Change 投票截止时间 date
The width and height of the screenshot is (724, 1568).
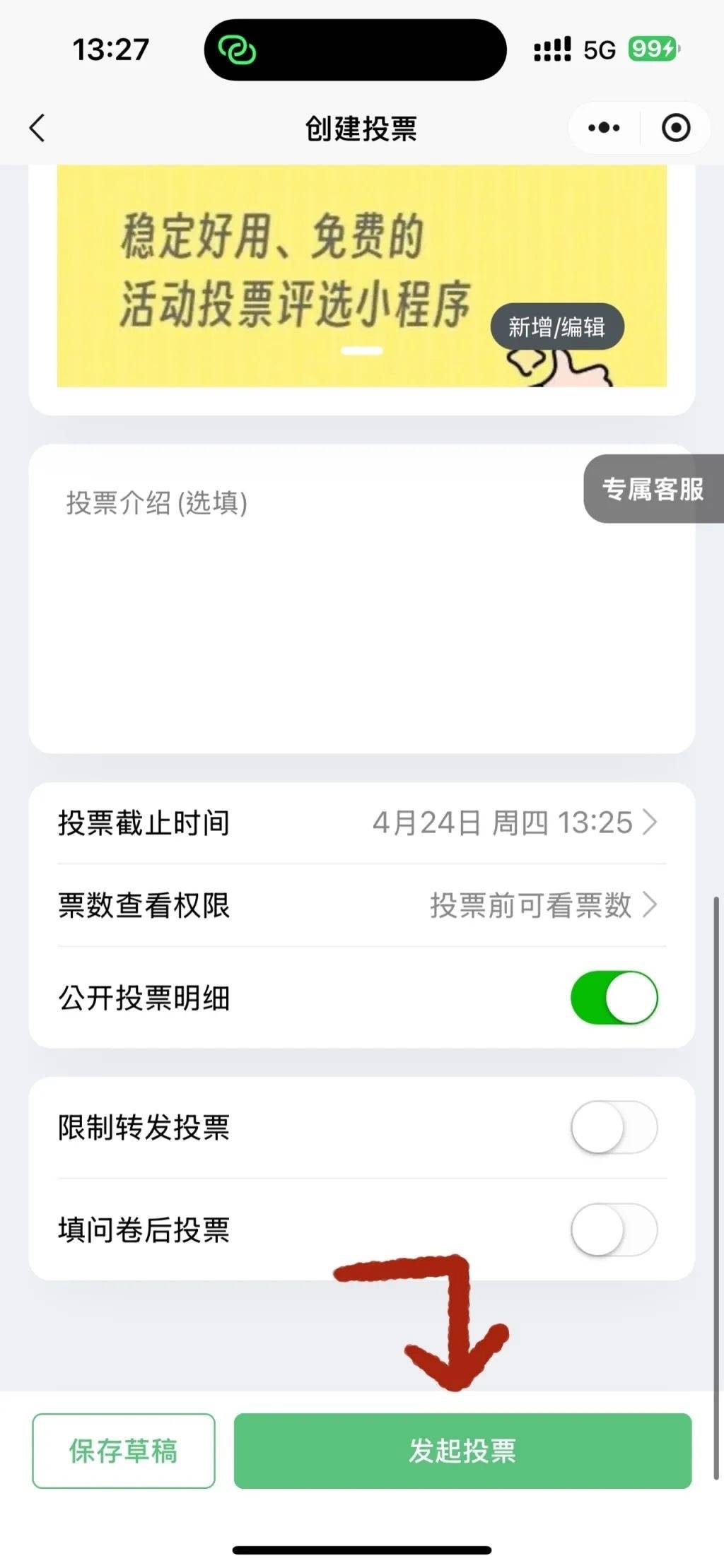[x=513, y=823]
